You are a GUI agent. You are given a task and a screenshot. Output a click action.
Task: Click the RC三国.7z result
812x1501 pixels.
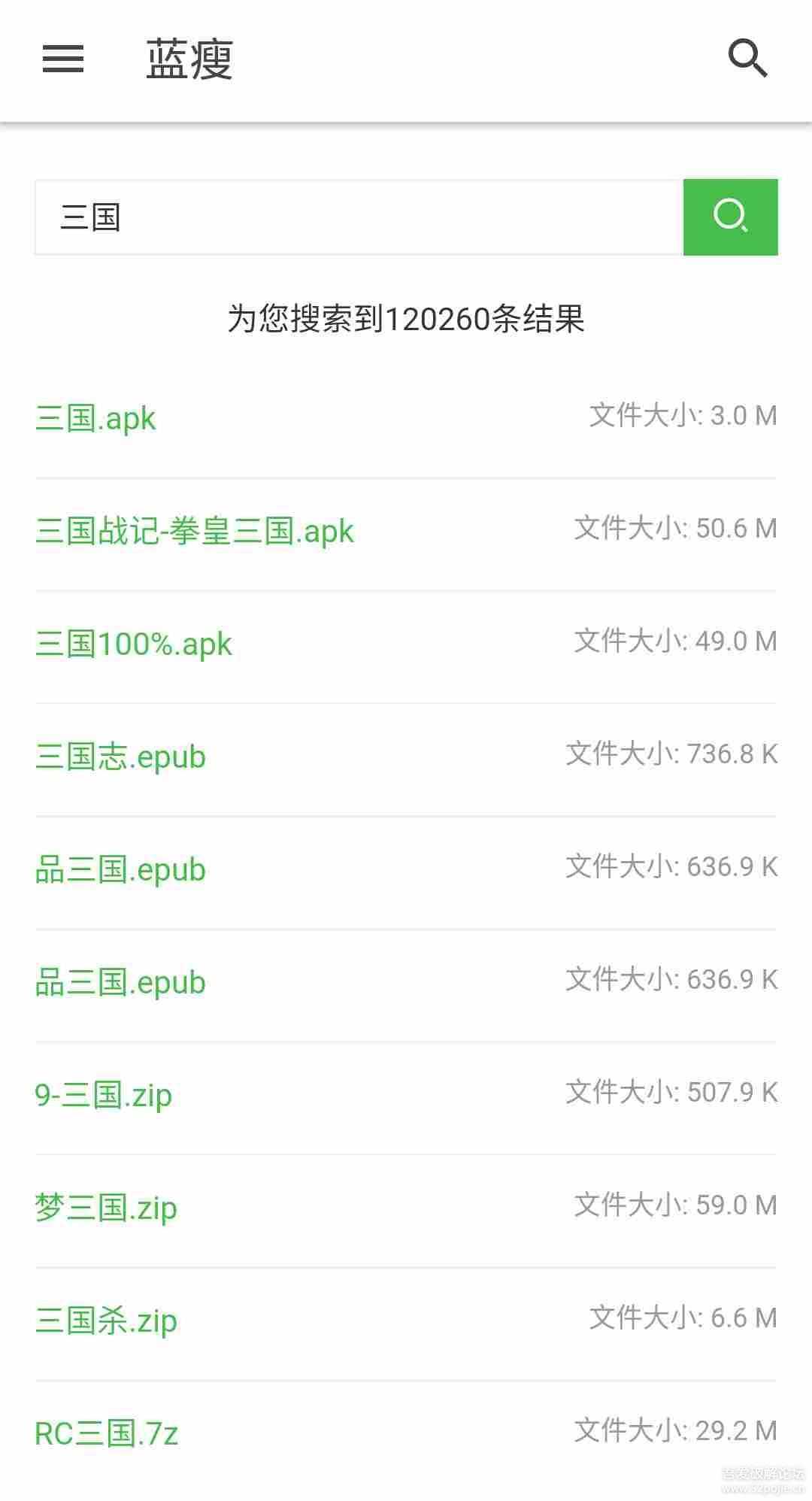(106, 1433)
